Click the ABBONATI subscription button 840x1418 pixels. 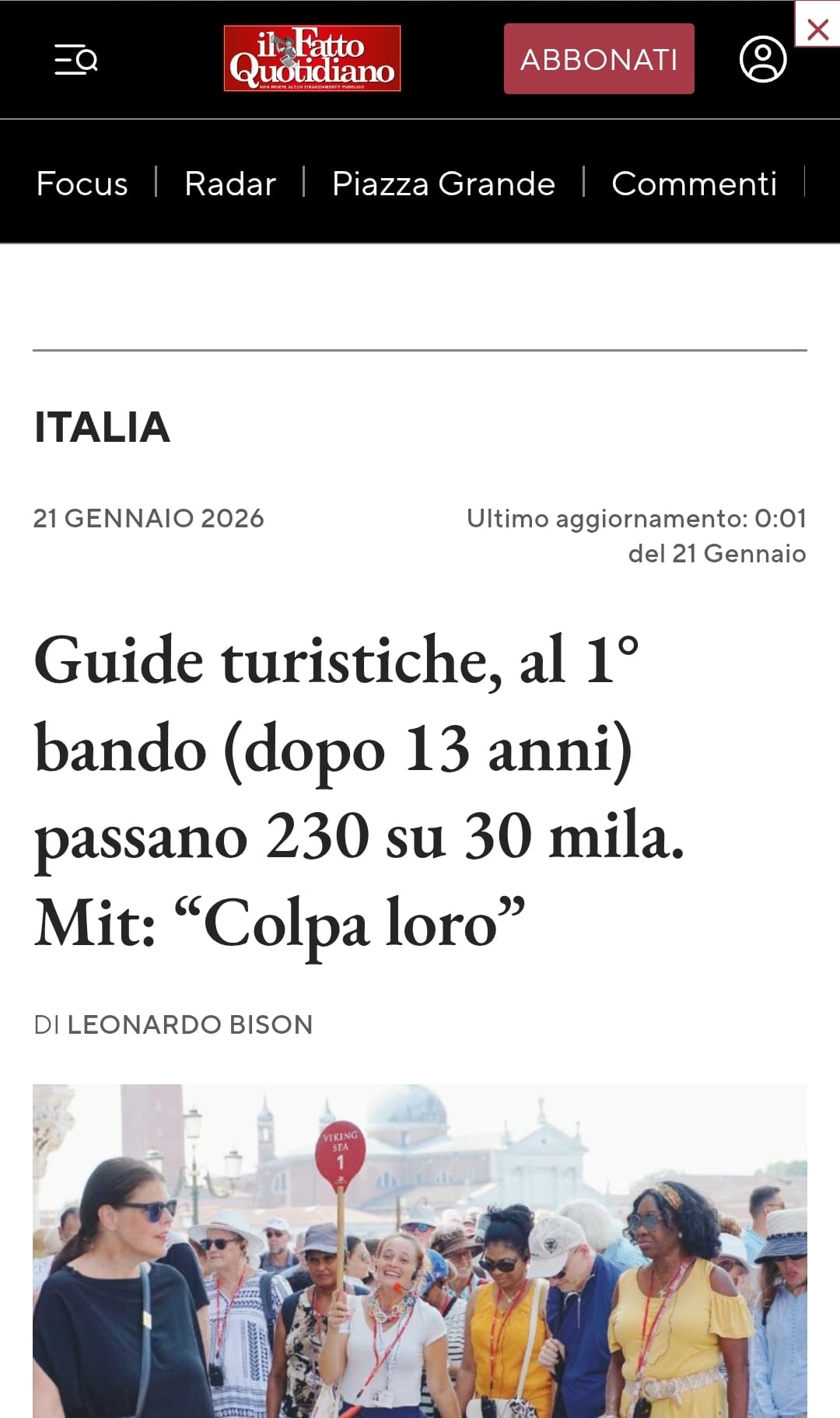pos(598,59)
